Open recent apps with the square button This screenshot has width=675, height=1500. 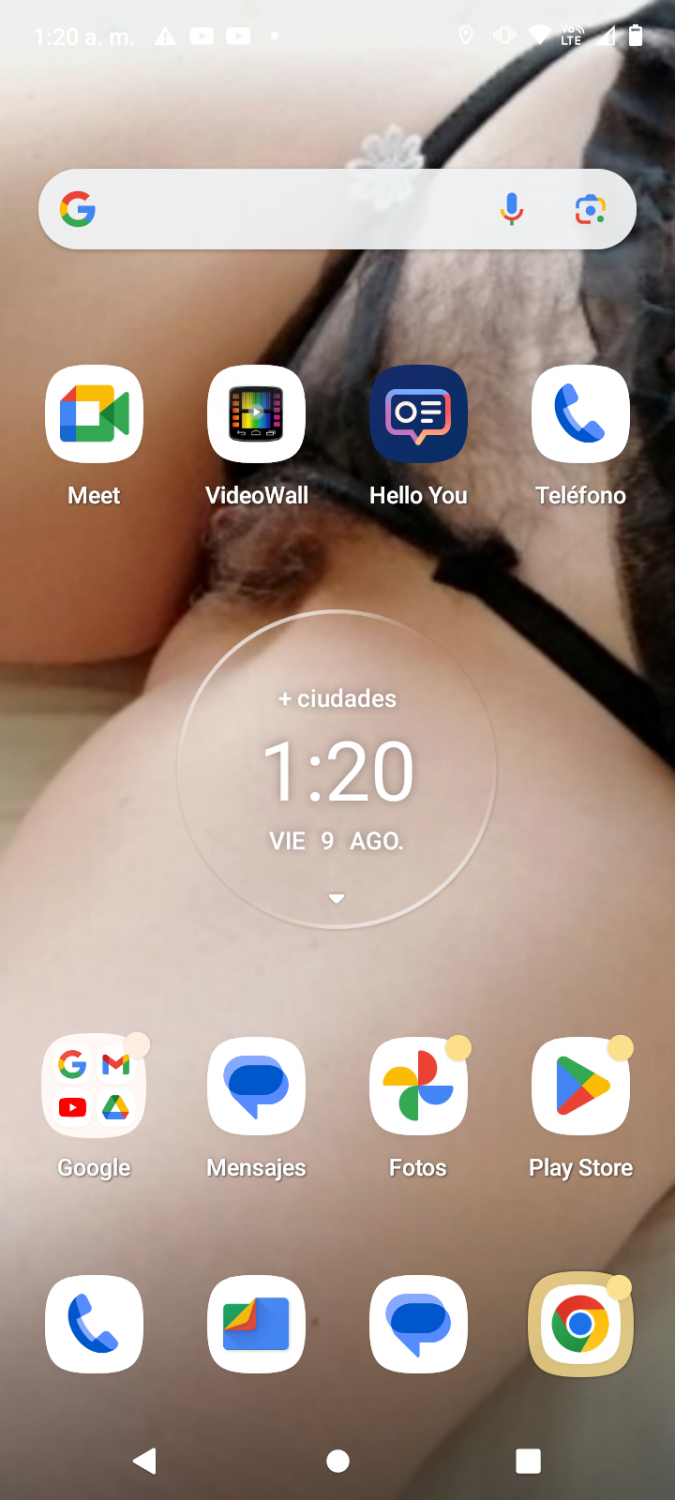point(528,1461)
